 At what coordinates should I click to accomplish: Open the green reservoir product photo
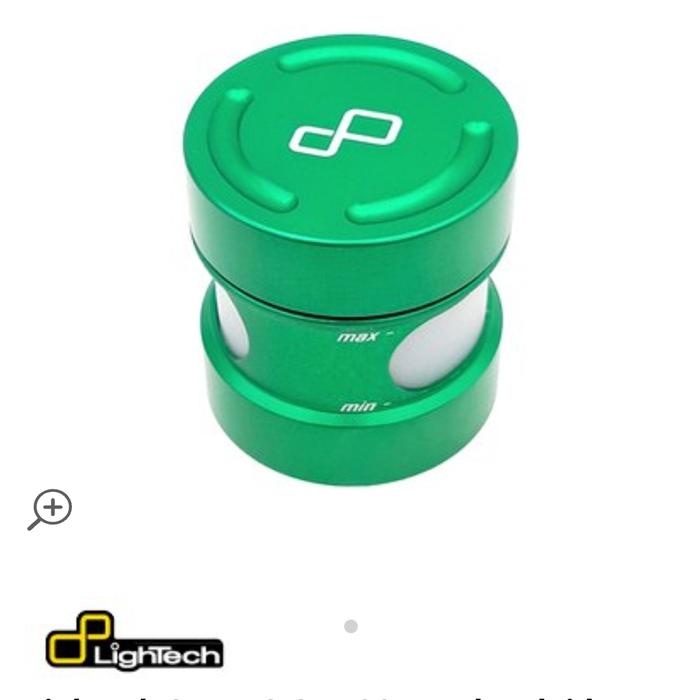pos(350,260)
